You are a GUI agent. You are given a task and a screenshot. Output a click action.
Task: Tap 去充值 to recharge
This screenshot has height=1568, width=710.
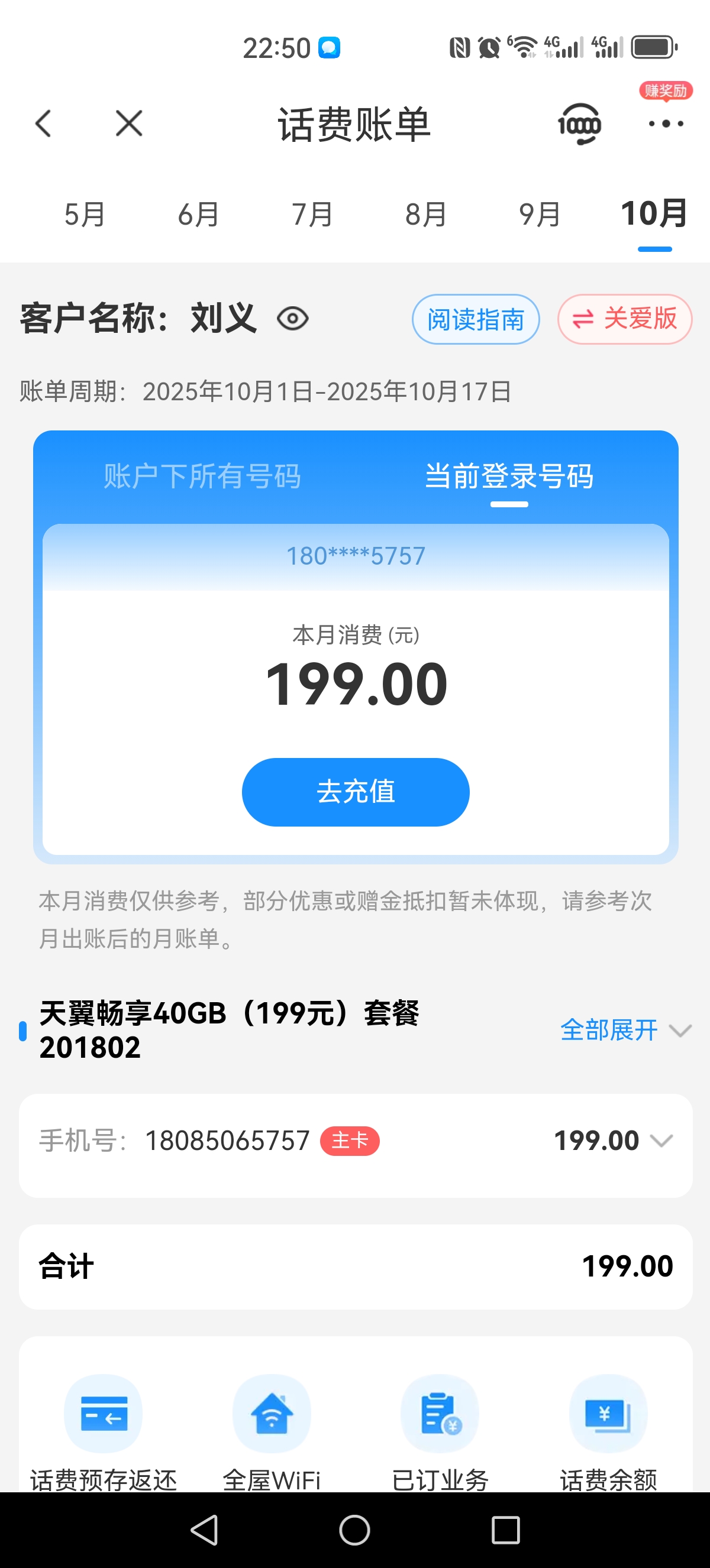point(356,791)
